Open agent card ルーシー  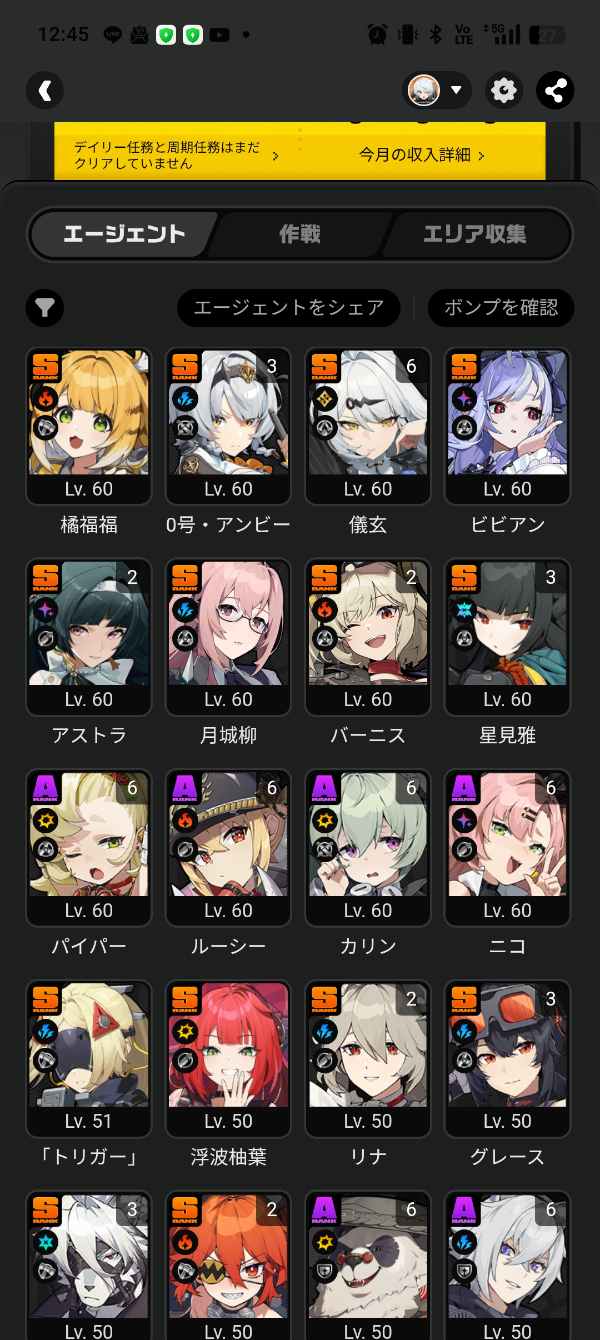[x=228, y=848]
